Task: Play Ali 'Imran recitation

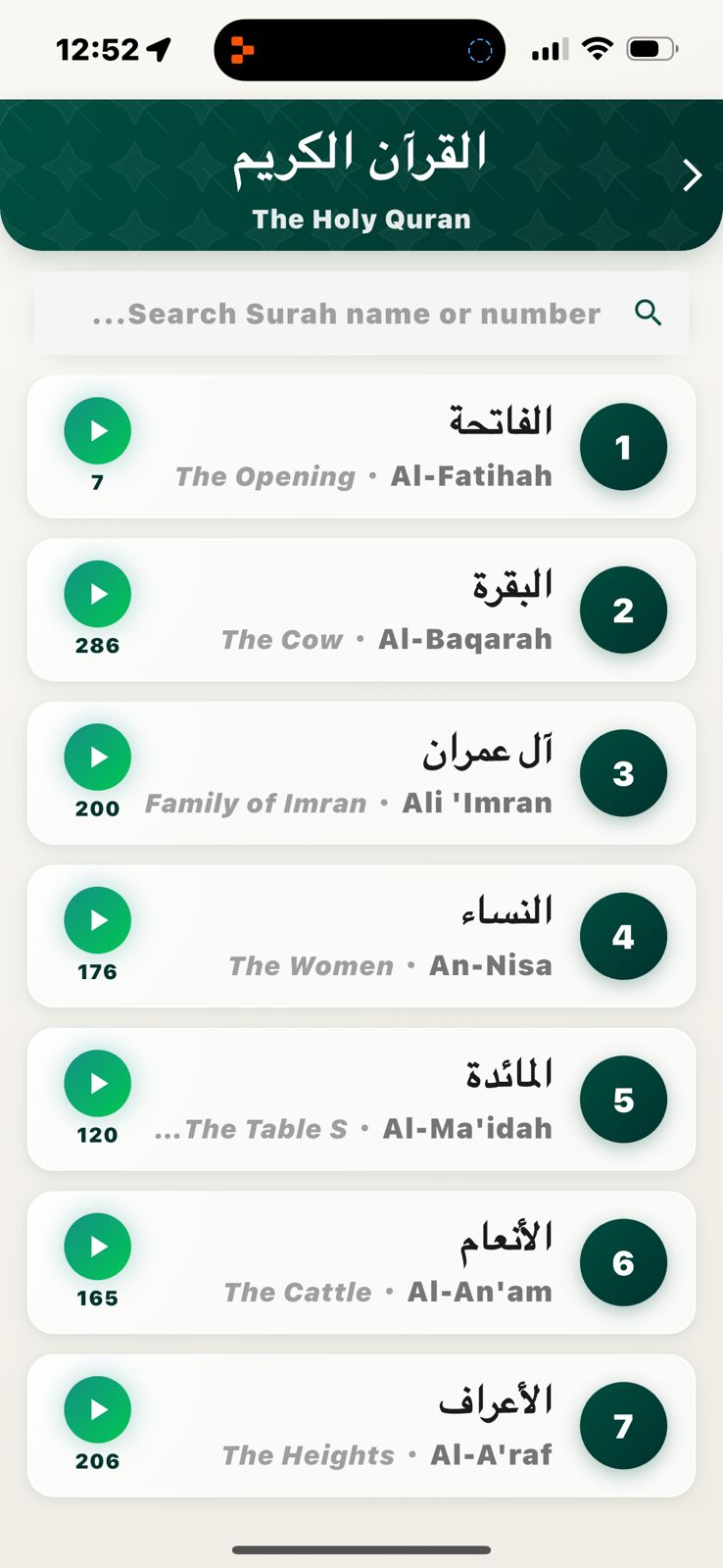Action: pos(97,757)
